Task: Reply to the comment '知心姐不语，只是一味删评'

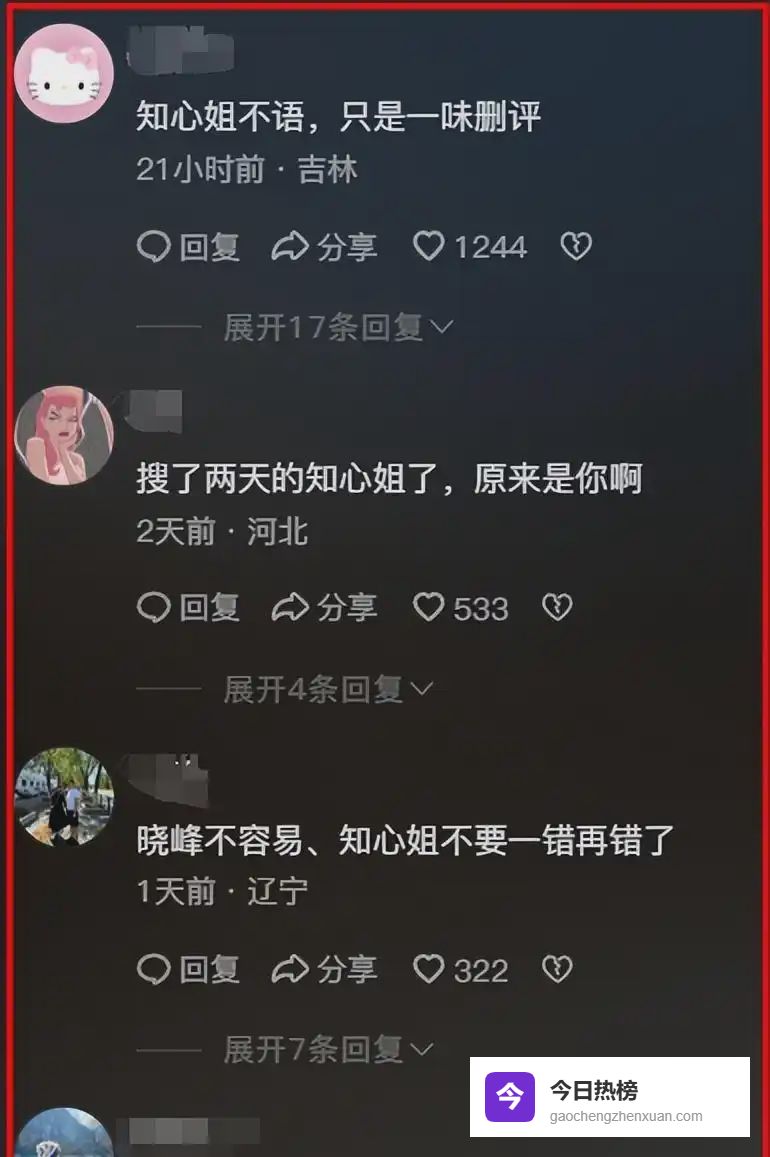Action: click(x=188, y=247)
